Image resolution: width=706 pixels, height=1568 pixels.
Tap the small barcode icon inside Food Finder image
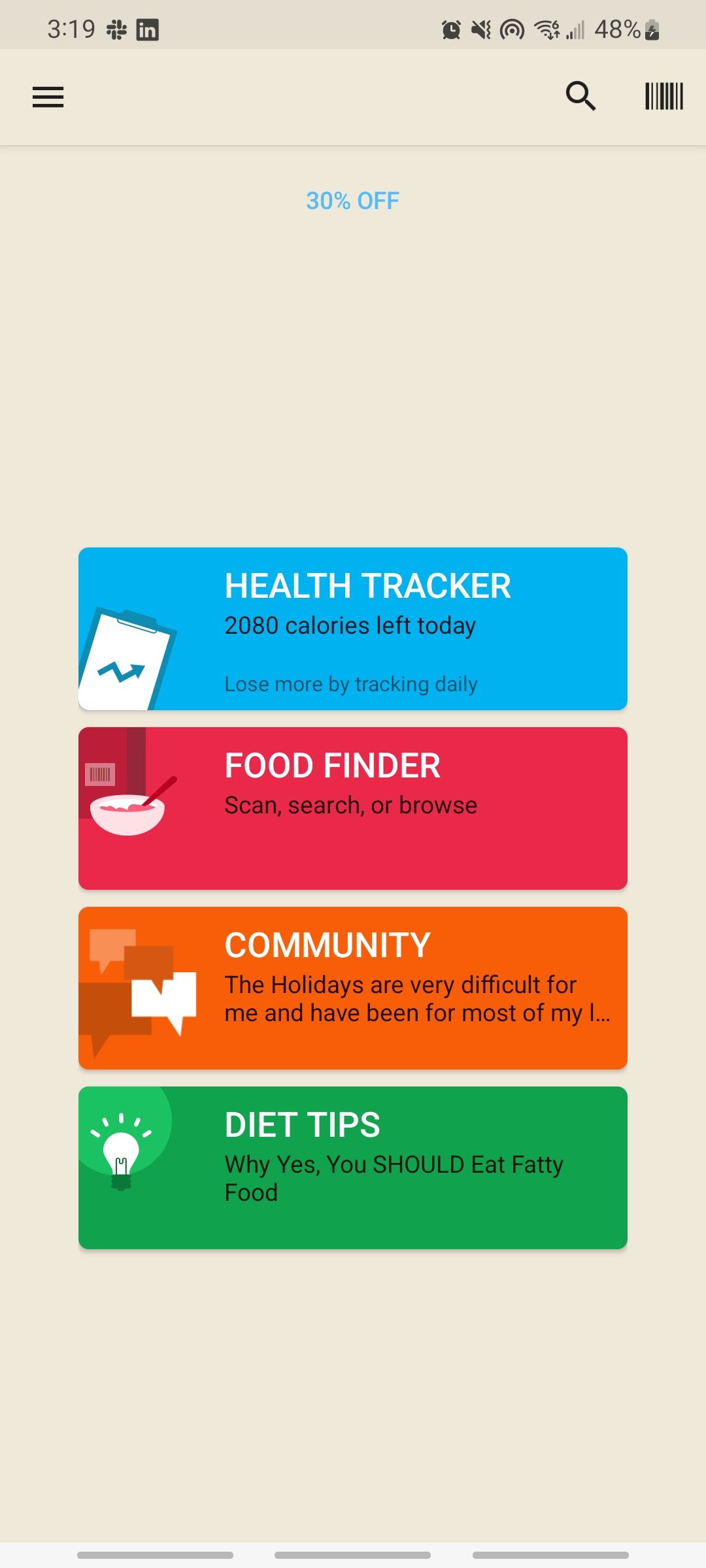click(101, 774)
